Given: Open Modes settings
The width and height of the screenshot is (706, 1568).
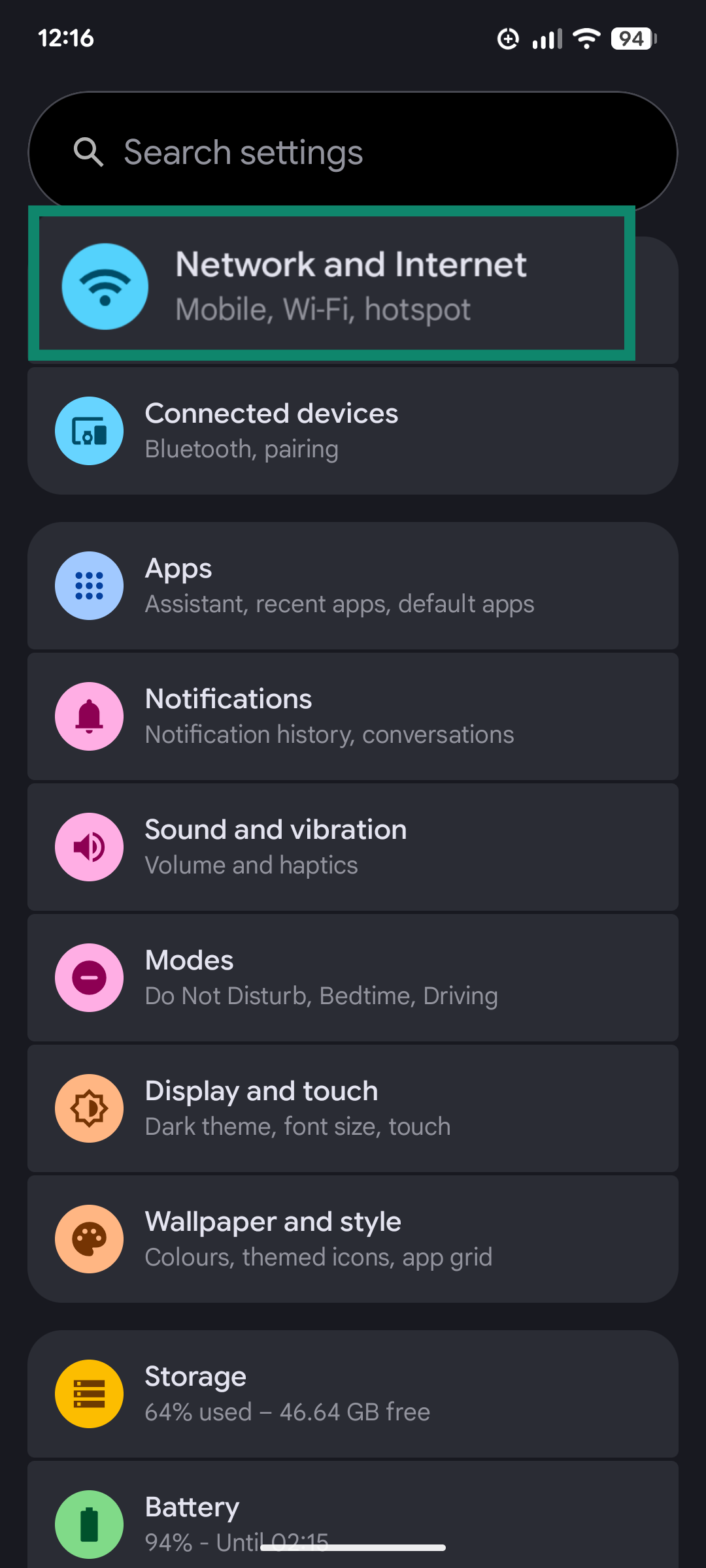Looking at the screenshot, I should click(x=353, y=977).
